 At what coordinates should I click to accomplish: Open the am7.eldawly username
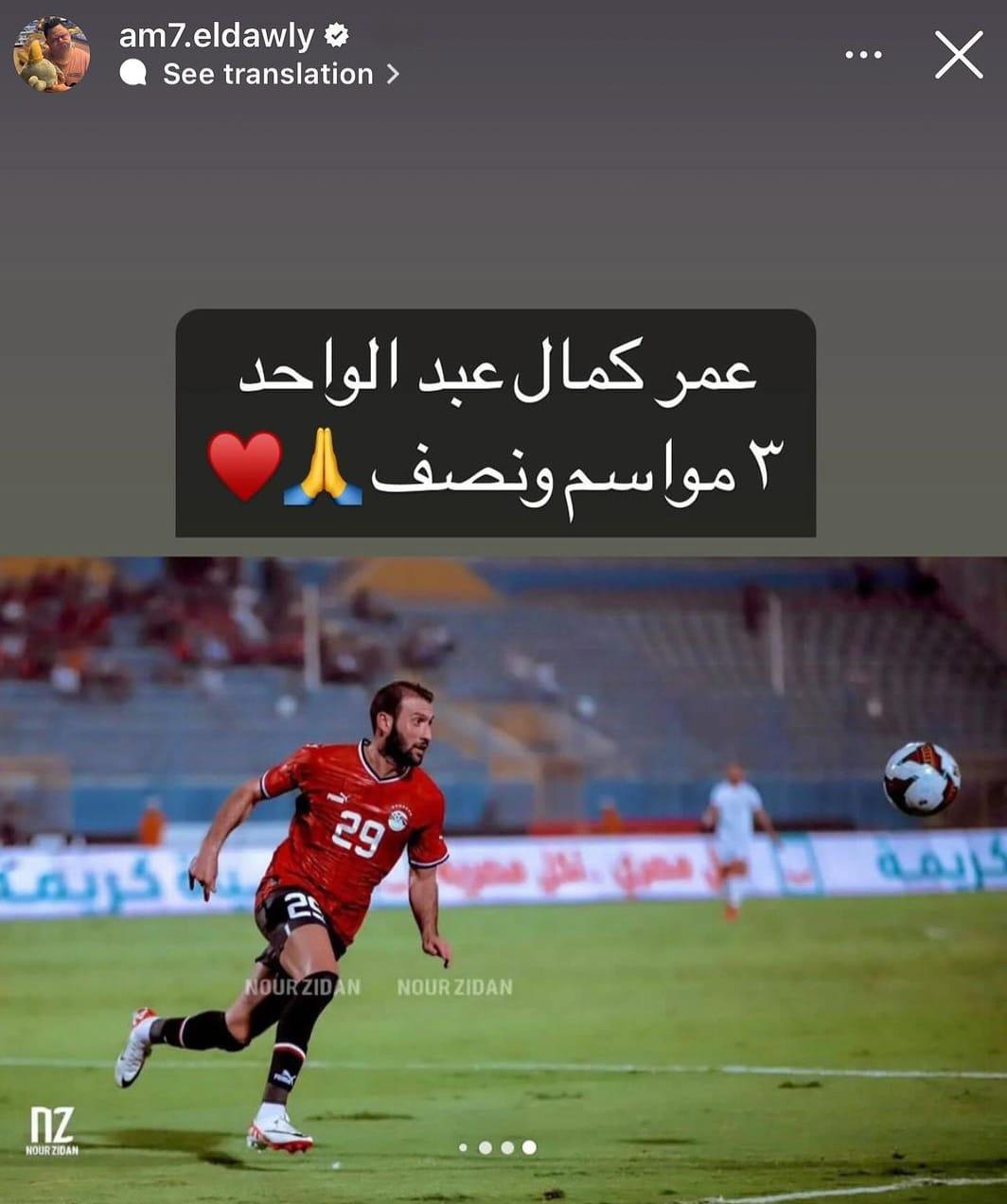pyautogui.click(x=216, y=36)
